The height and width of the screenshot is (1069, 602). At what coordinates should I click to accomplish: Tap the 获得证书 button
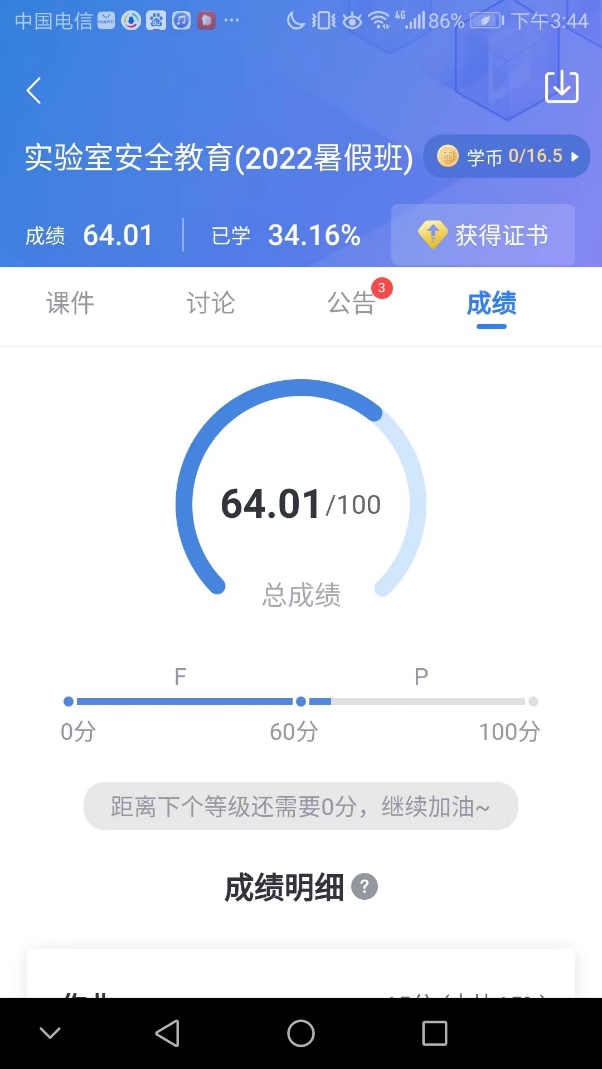click(483, 235)
